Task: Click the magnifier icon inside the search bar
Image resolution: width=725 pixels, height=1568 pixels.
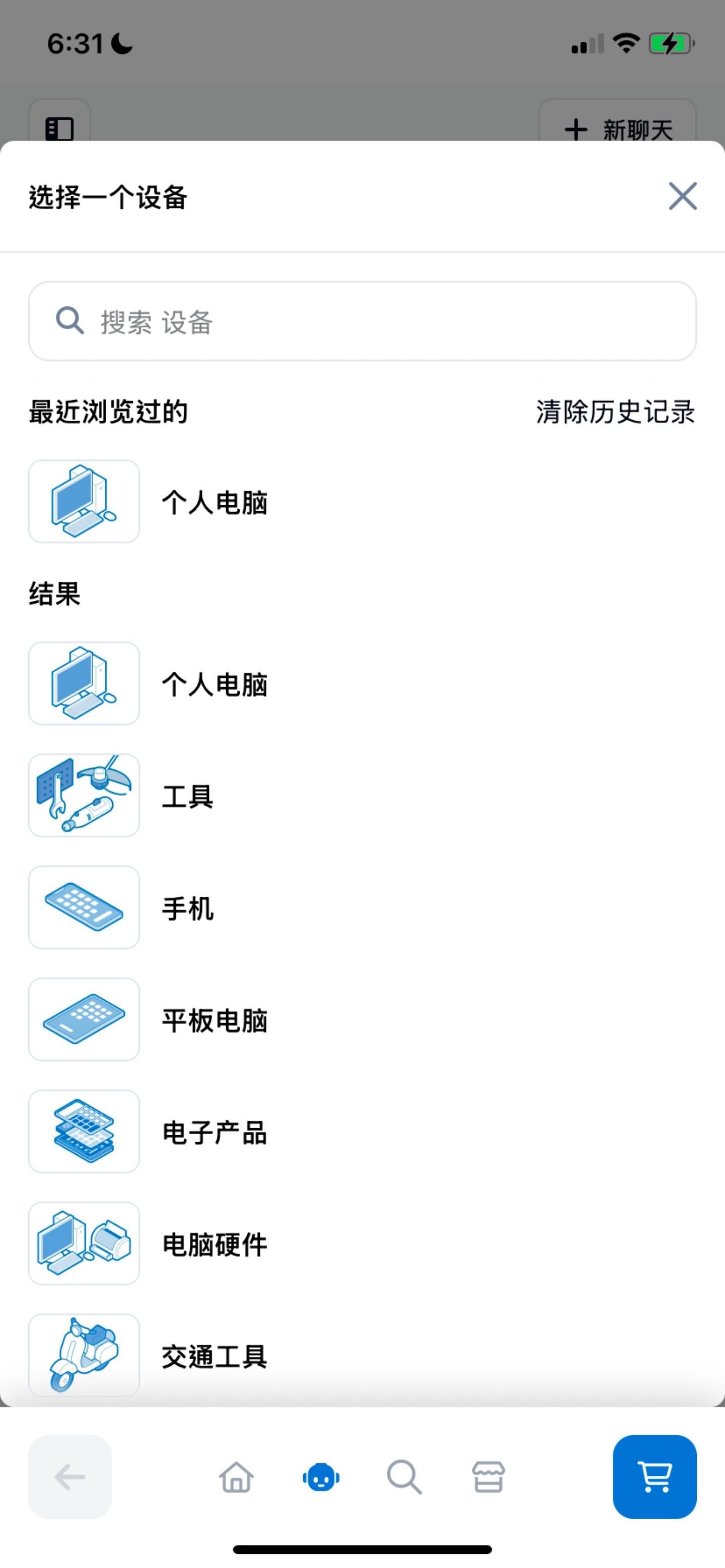Action: click(69, 321)
